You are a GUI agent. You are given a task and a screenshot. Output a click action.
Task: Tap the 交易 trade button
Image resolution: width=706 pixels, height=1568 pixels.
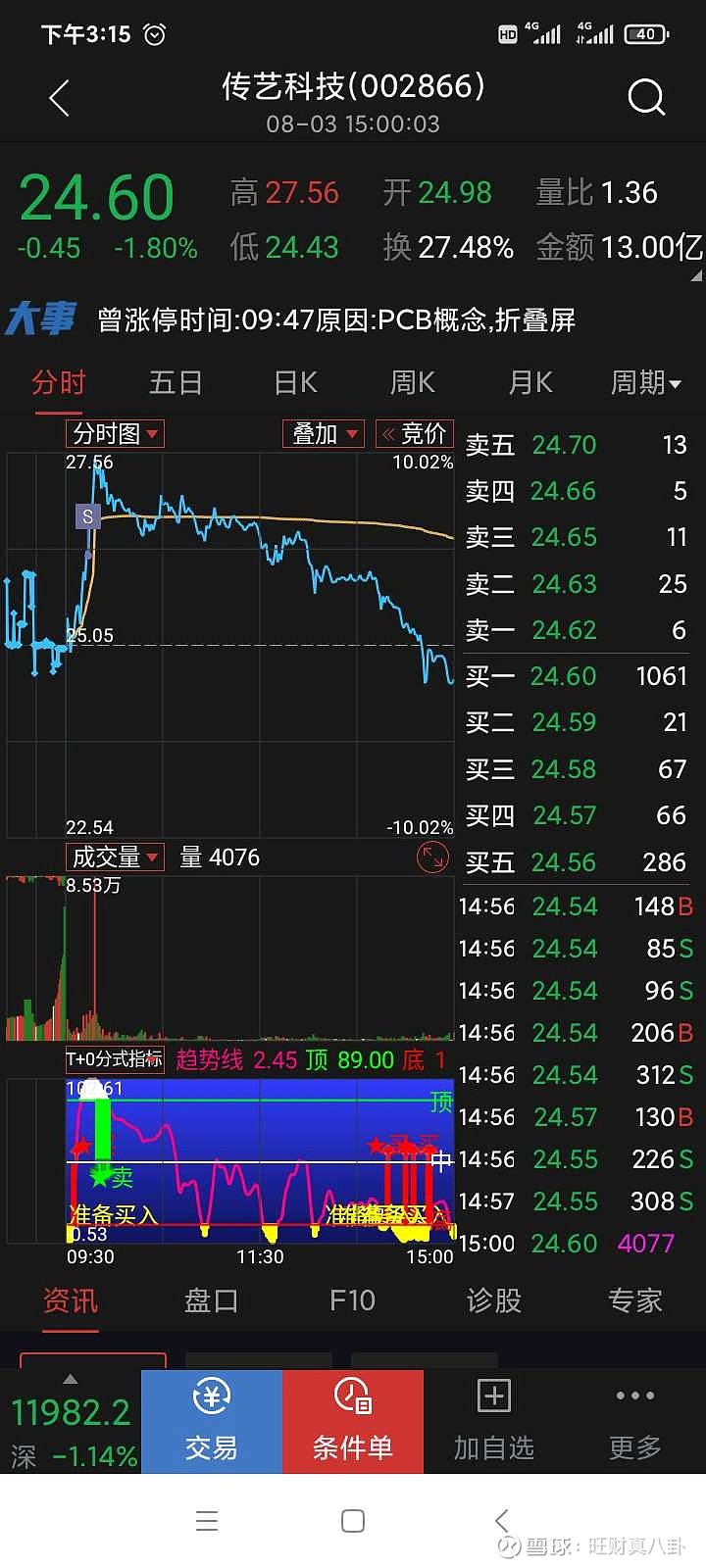tap(212, 1421)
